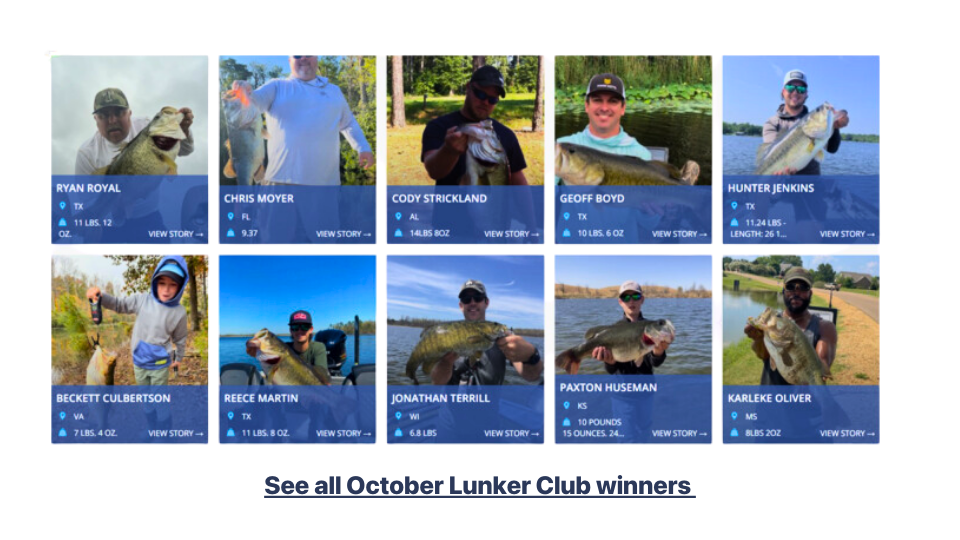This screenshot has width=960, height=540.
Task: See all October Lunker Club winners
Action: pyautogui.click(x=479, y=486)
